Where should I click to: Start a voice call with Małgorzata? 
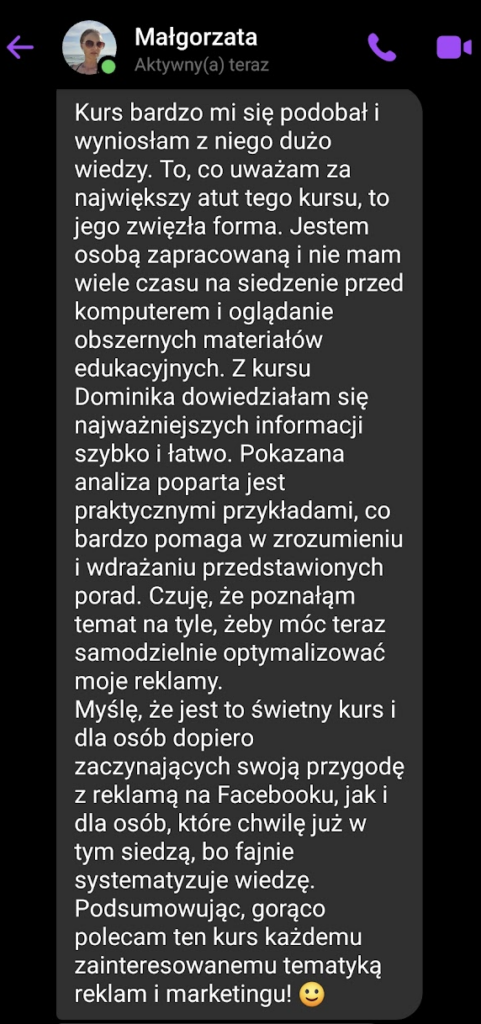click(x=382, y=48)
